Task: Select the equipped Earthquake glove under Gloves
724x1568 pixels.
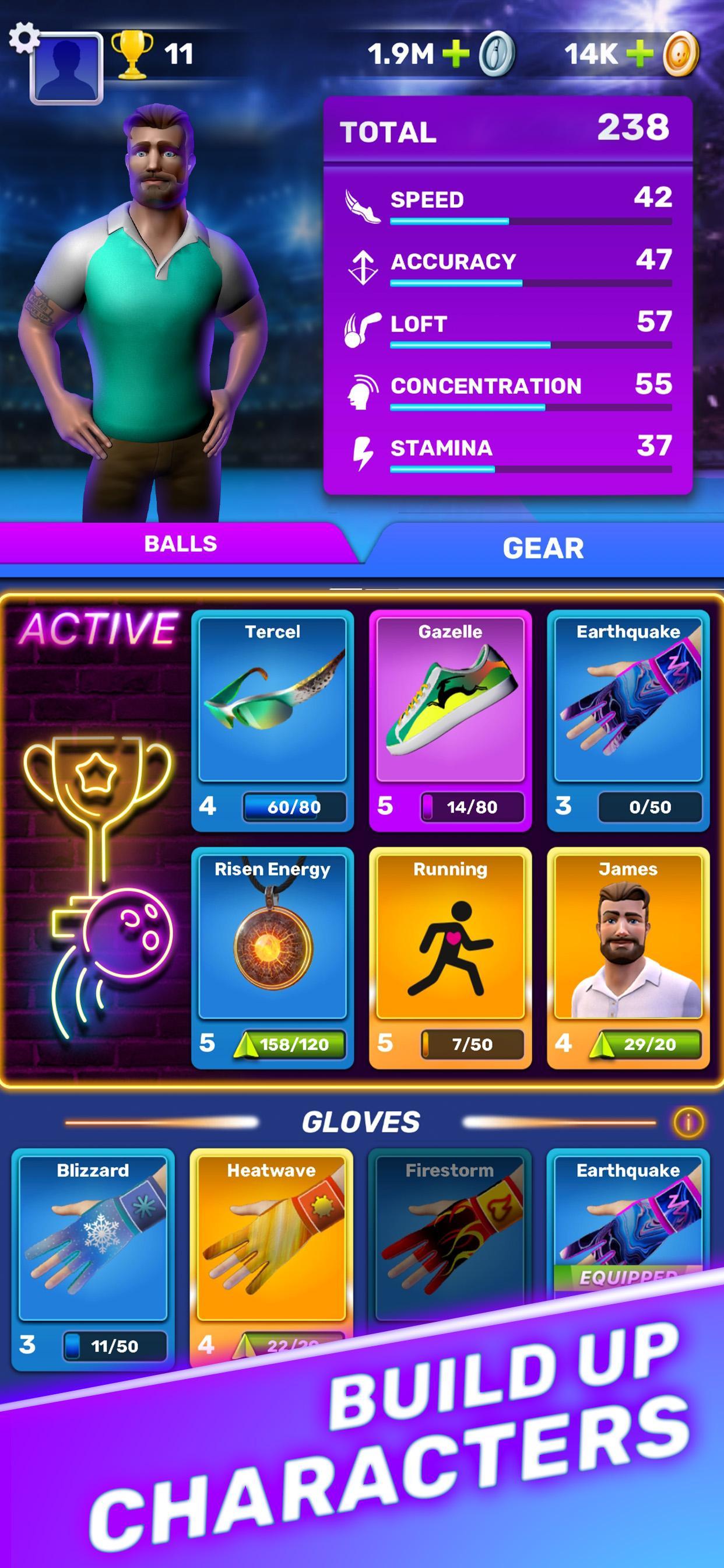Action: 628,1217
